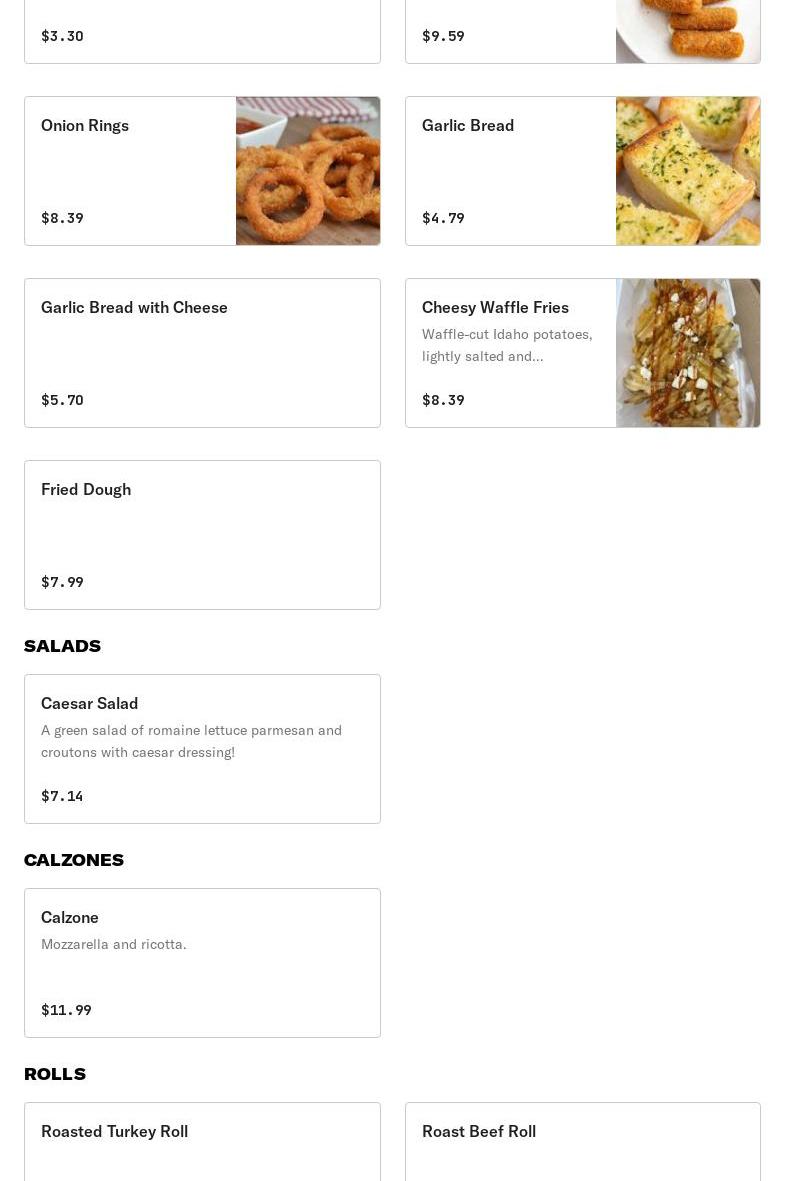785x1181 pixels.
Task: Open the $3.30 menu item
Action: [202, 32]
